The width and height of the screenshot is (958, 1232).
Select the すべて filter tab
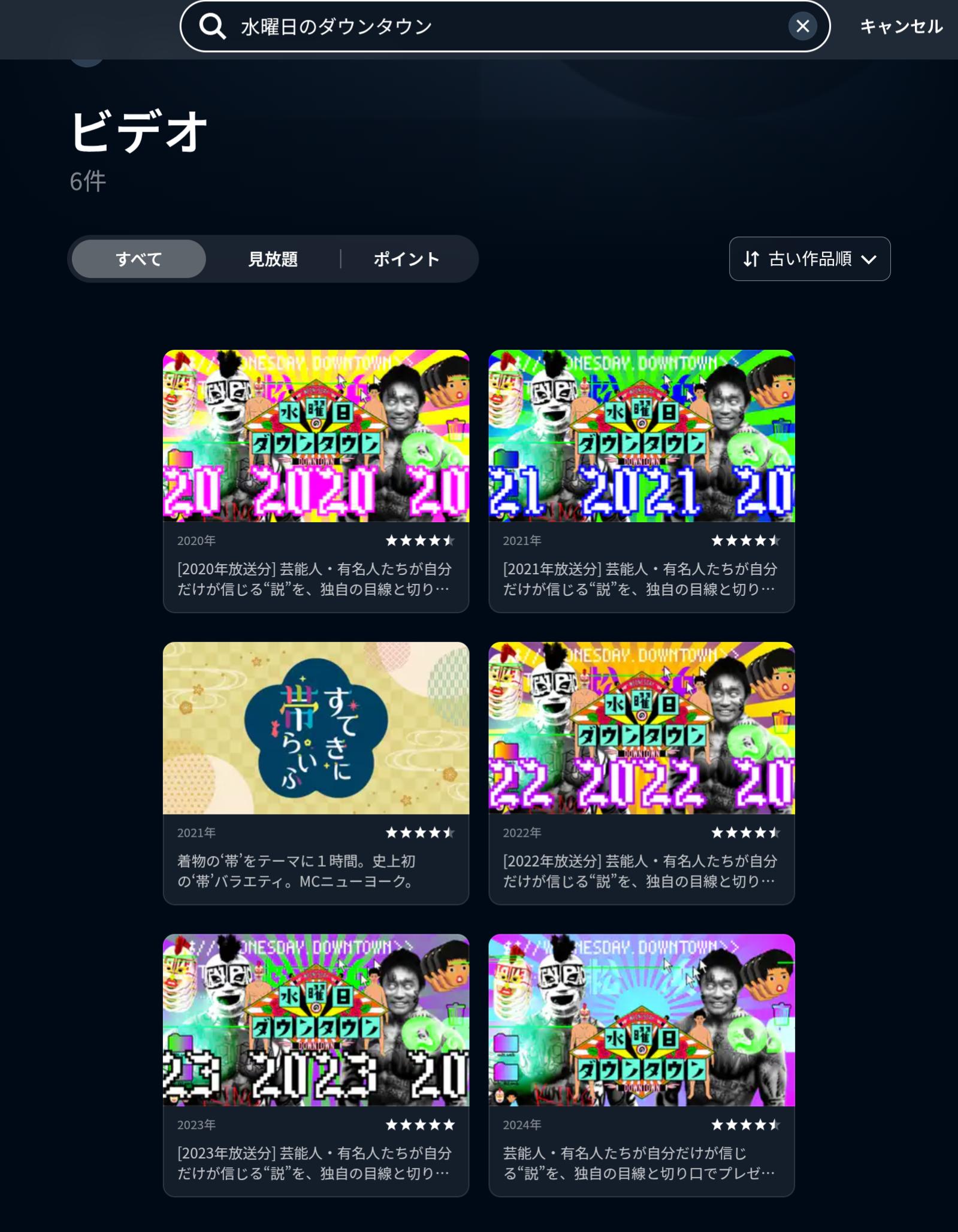[x=139, y=259]
